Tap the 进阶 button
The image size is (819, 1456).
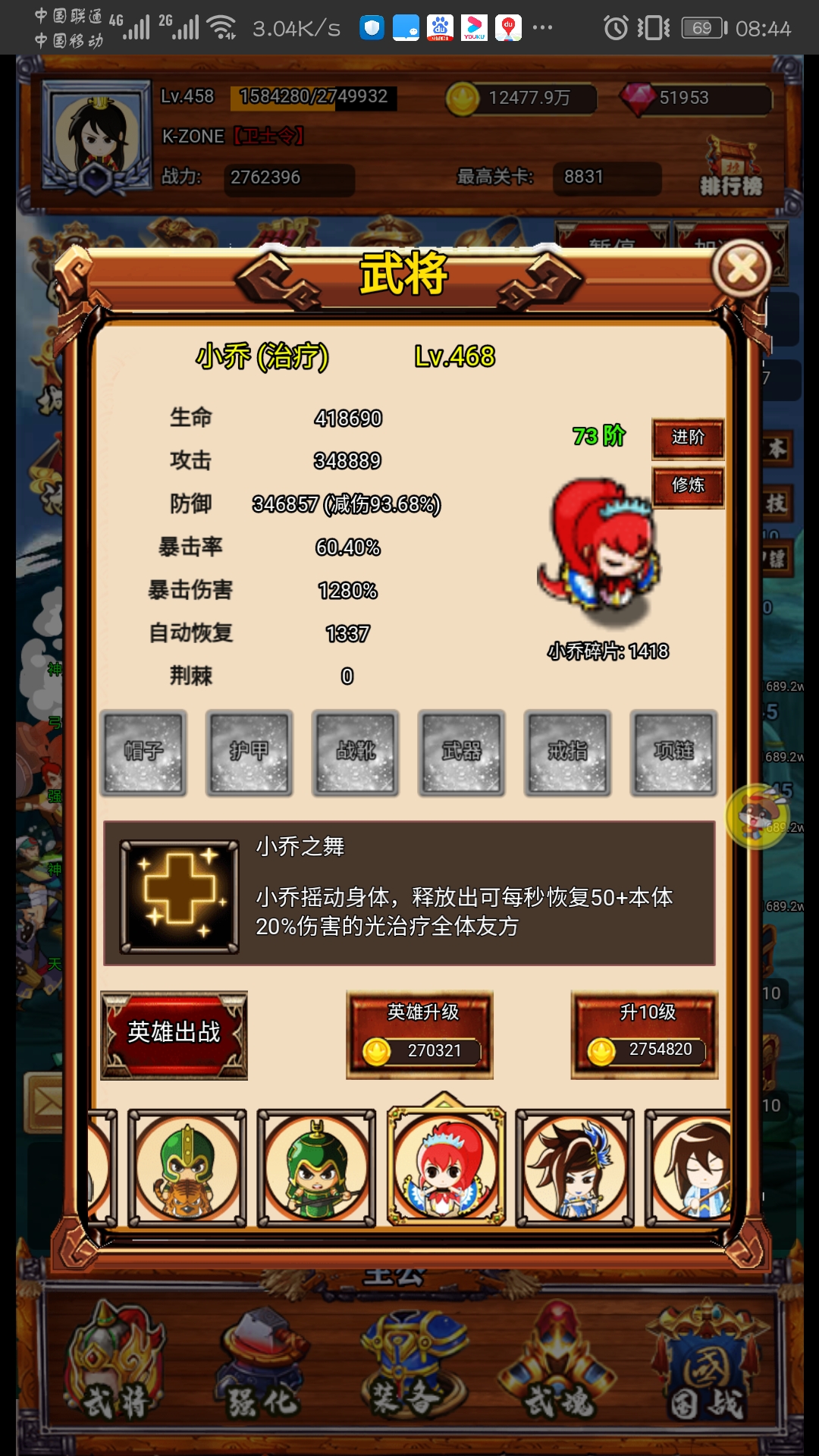click(x=688, y=438)
